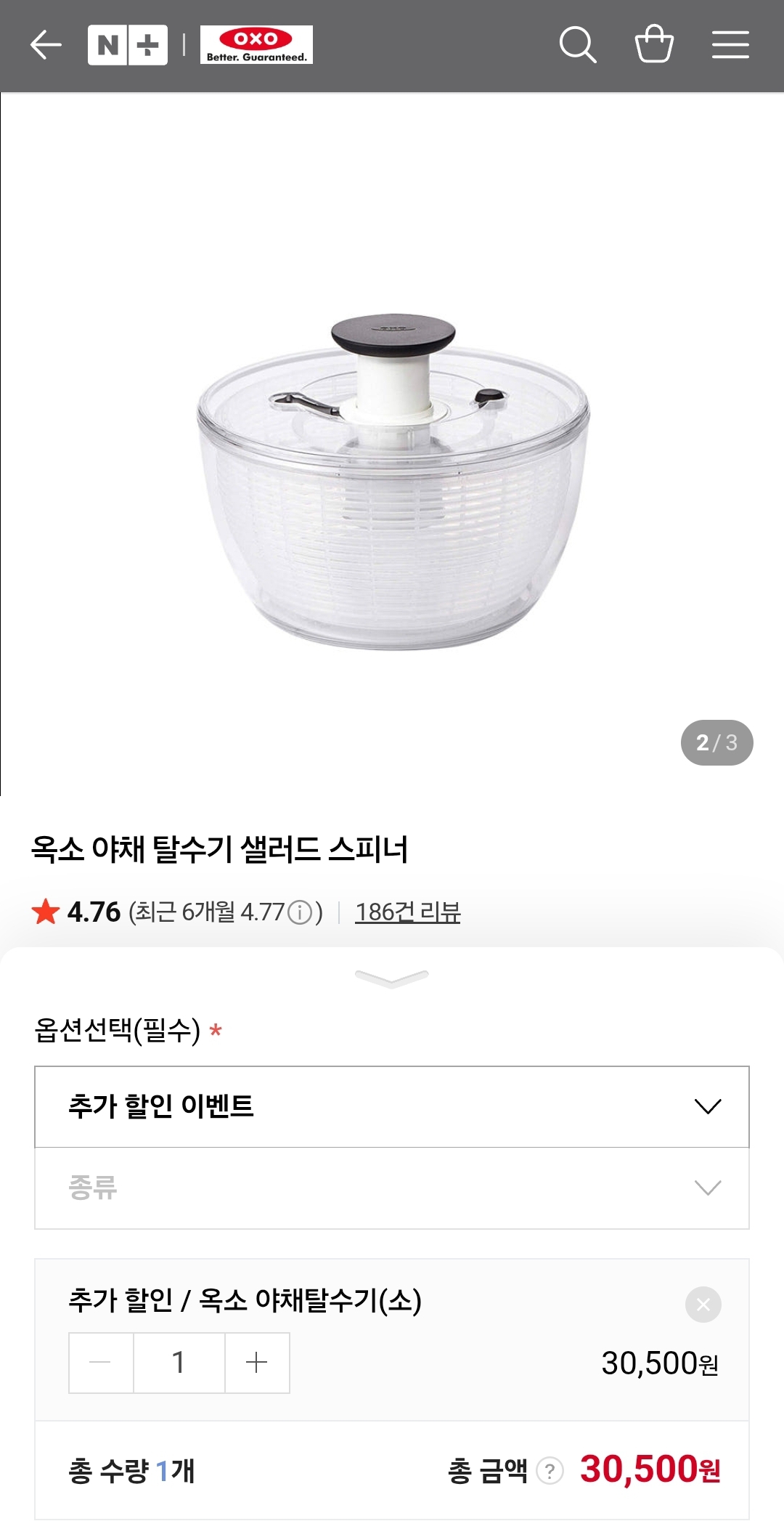Open the 종류 dropdown
Screen dimensions: 784x1537
click(392, 1188)
